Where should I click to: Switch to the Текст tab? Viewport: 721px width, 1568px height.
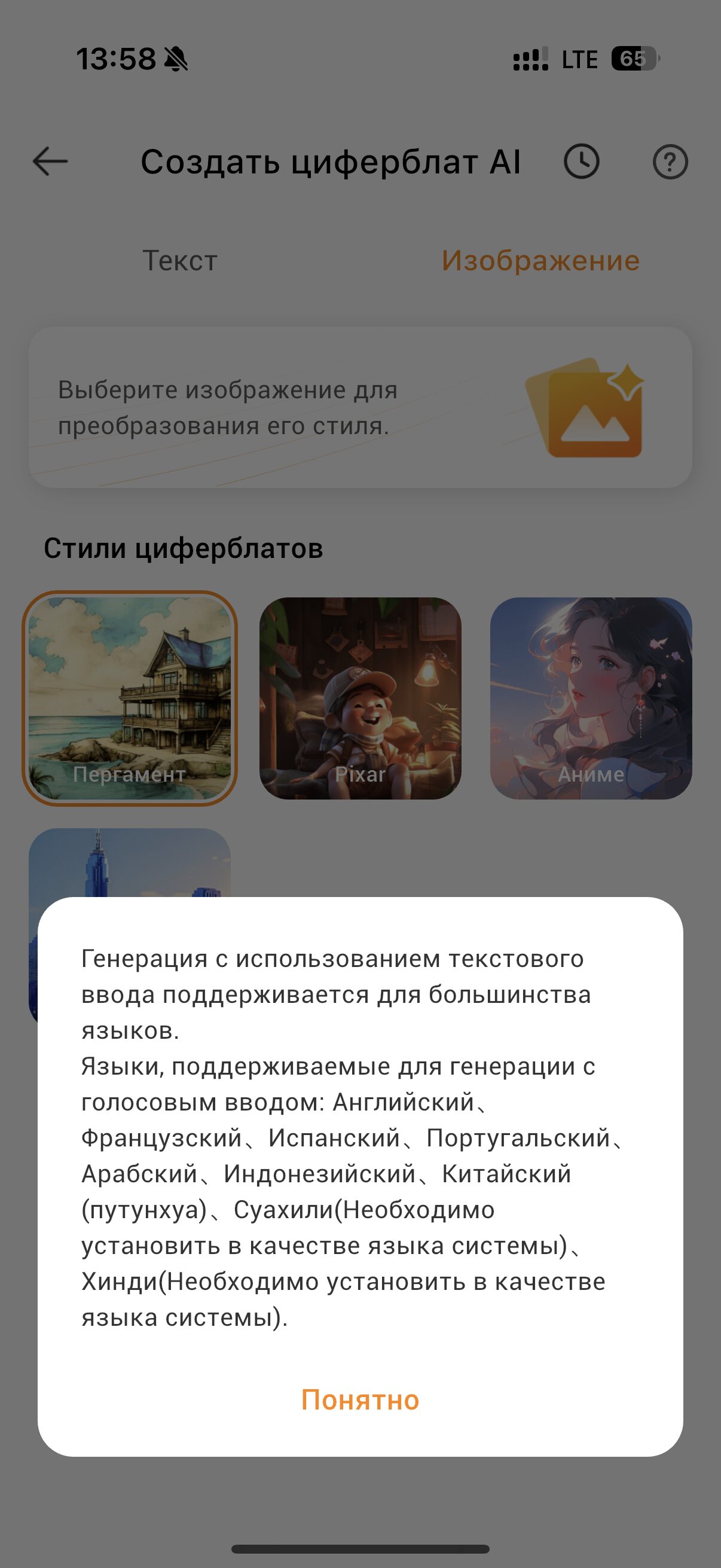point(179,261)
